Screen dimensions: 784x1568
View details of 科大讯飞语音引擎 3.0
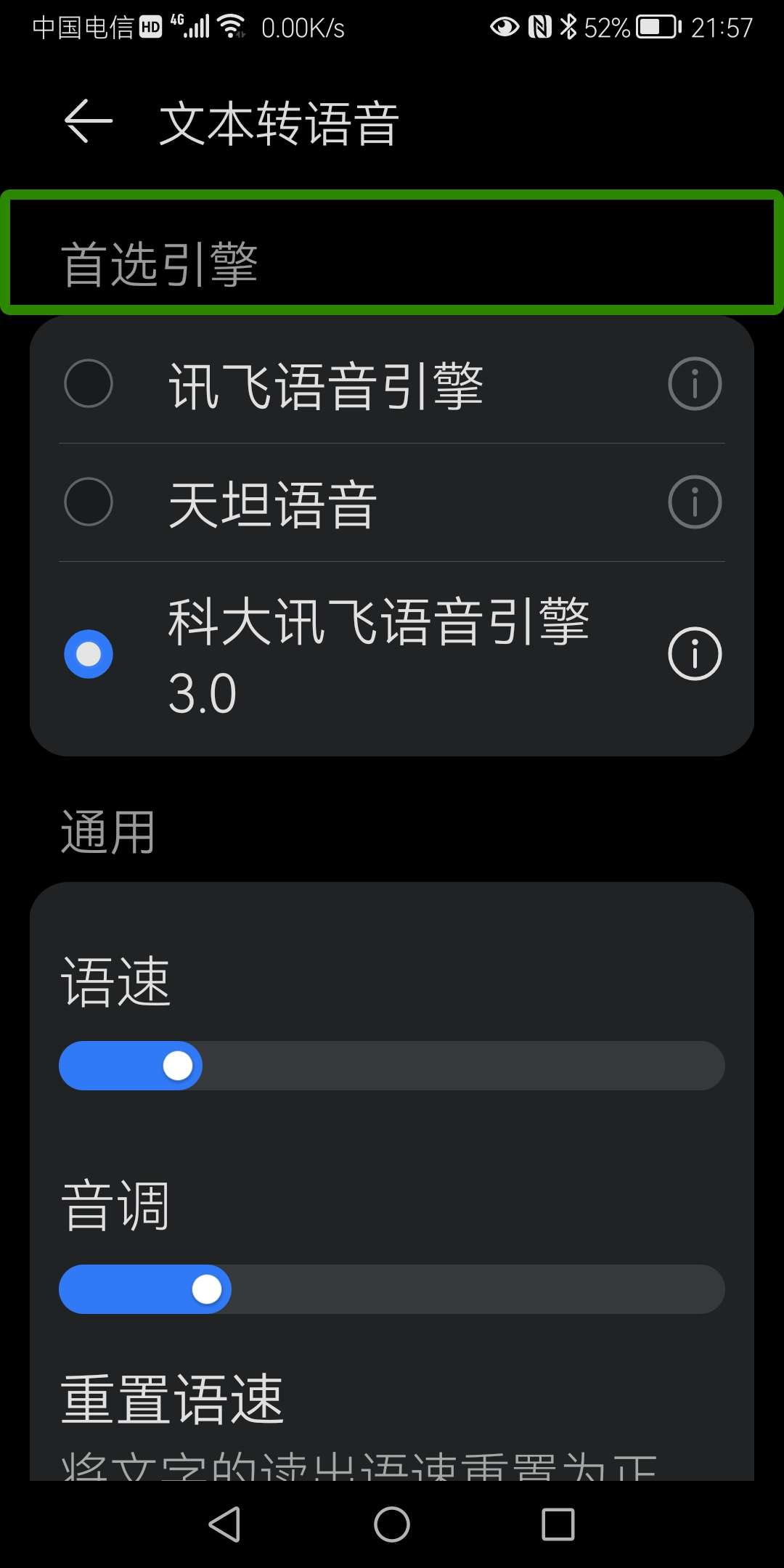[x=695, y=652]
